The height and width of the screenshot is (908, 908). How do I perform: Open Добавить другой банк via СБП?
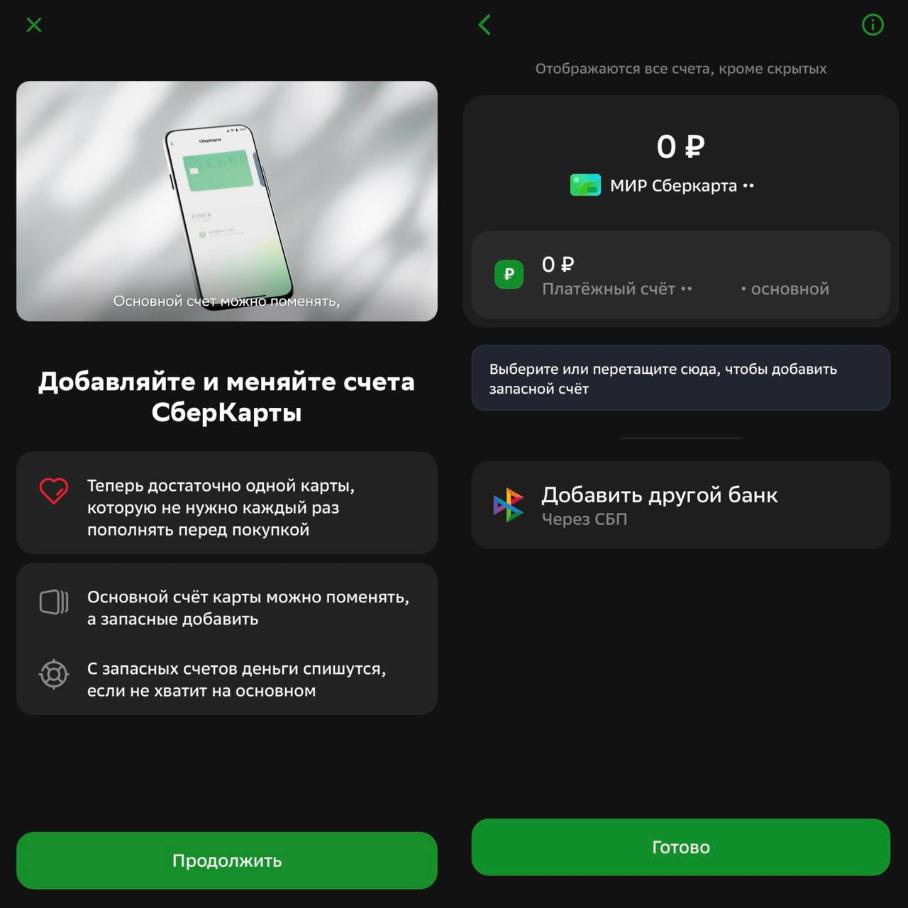(680, 505)
